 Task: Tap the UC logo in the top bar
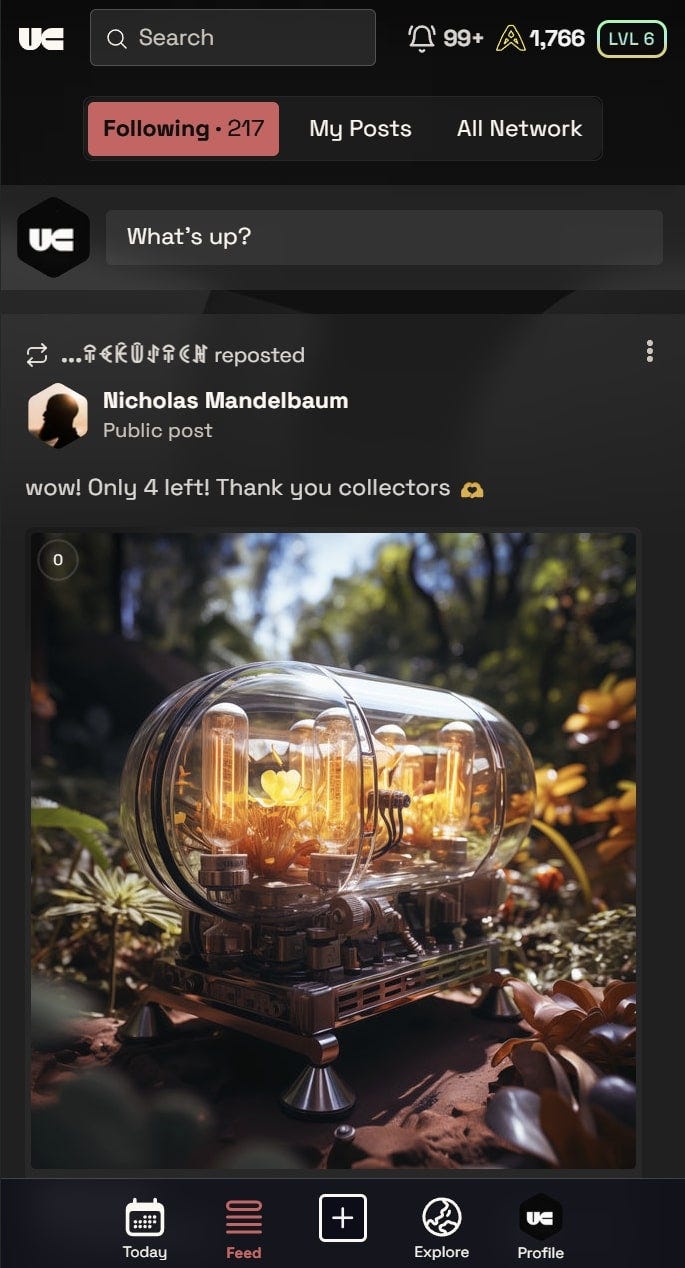click(41, 39)
